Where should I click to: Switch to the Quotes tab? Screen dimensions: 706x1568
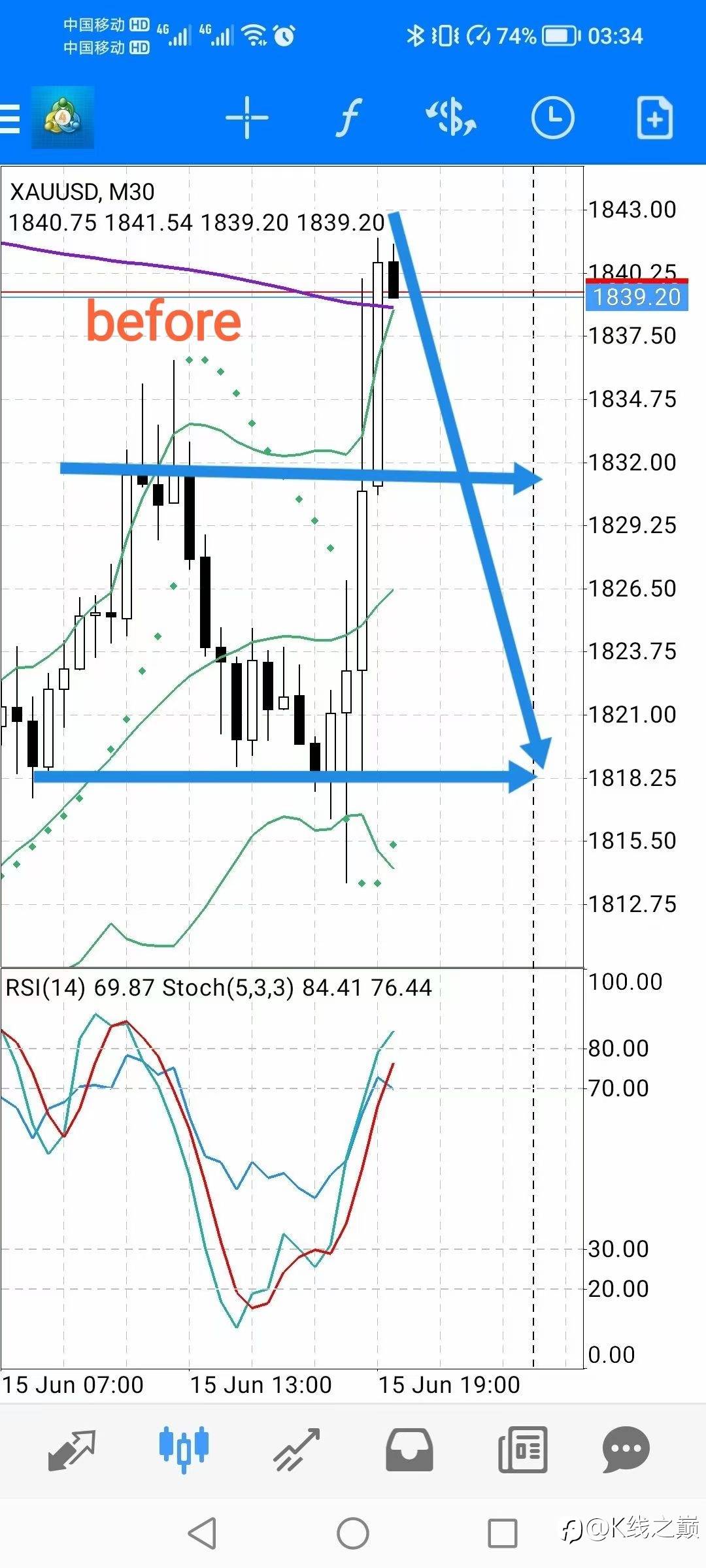point(72,1450)
